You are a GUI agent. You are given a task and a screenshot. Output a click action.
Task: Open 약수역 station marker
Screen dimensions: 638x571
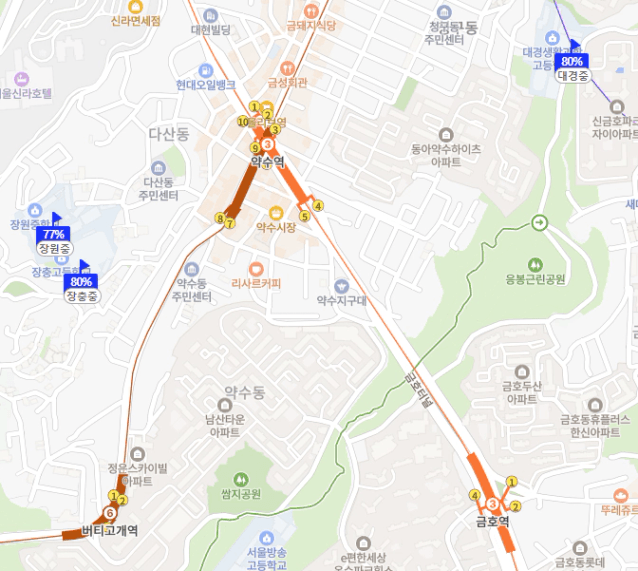pos(267,145)
